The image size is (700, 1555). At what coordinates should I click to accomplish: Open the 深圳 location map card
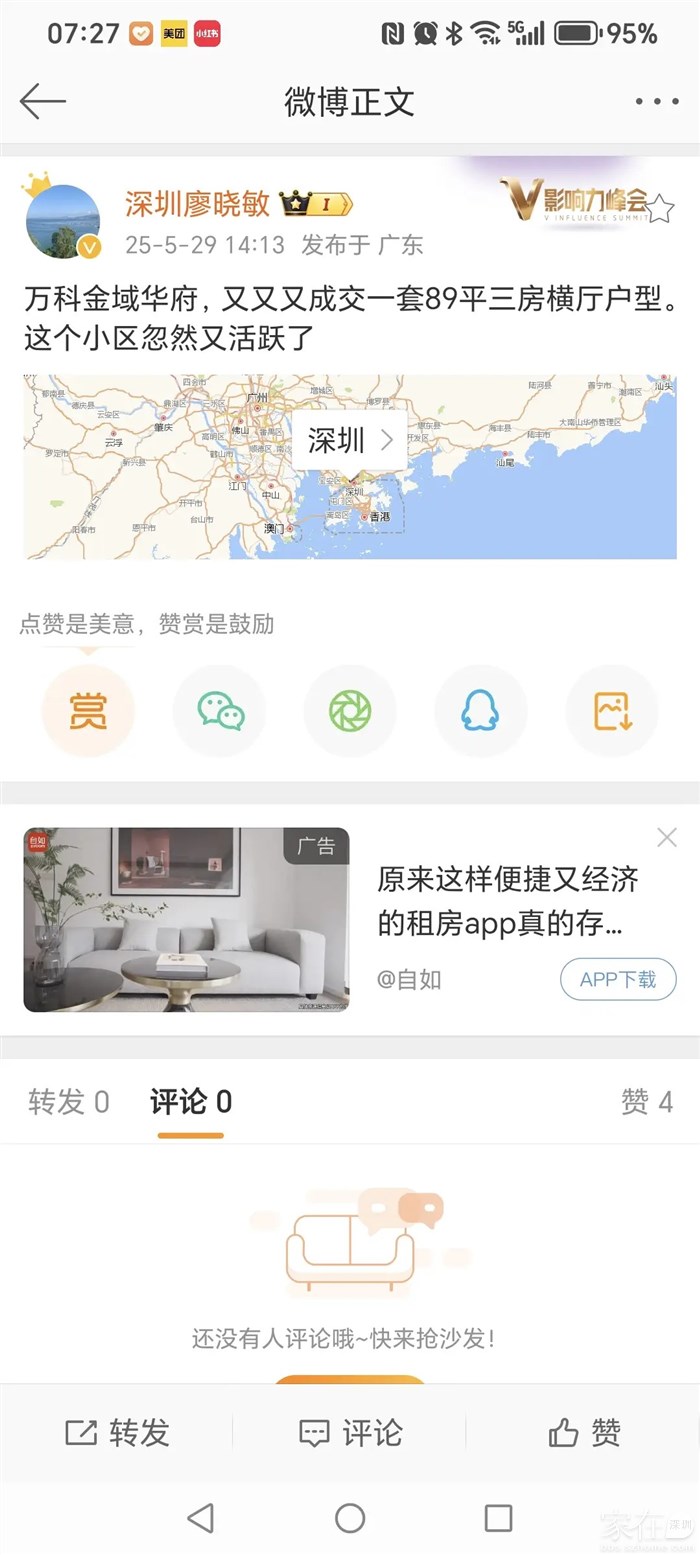click(350, 441)
